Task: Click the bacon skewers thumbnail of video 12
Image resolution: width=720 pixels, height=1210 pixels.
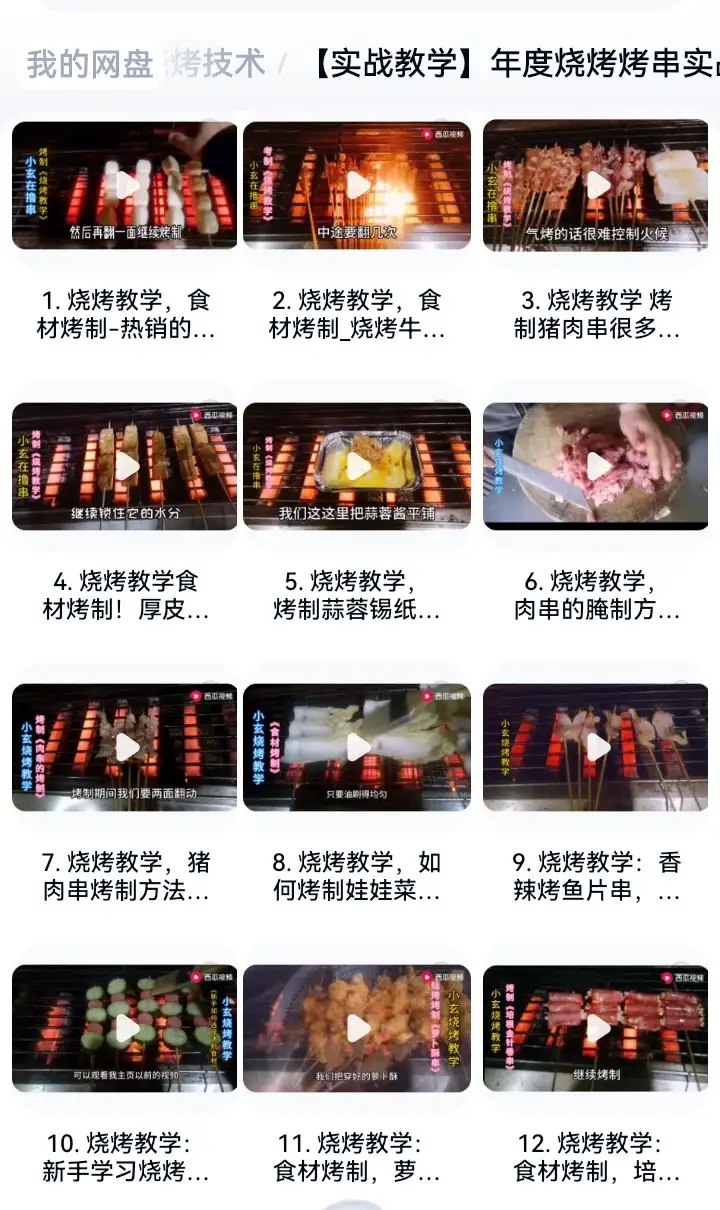Action: (x=598, y=1026)
